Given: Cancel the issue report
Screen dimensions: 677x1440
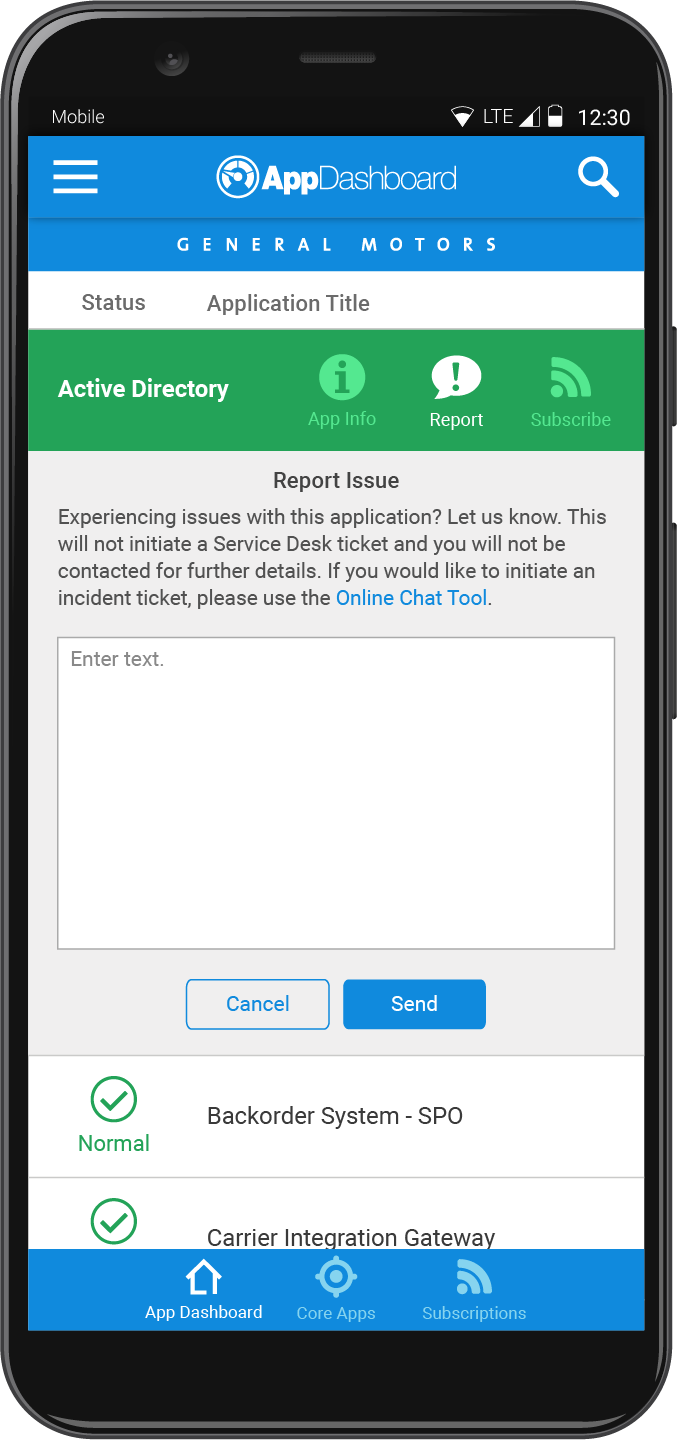Looking at the screenshot, I should [x=257, y=1004].
